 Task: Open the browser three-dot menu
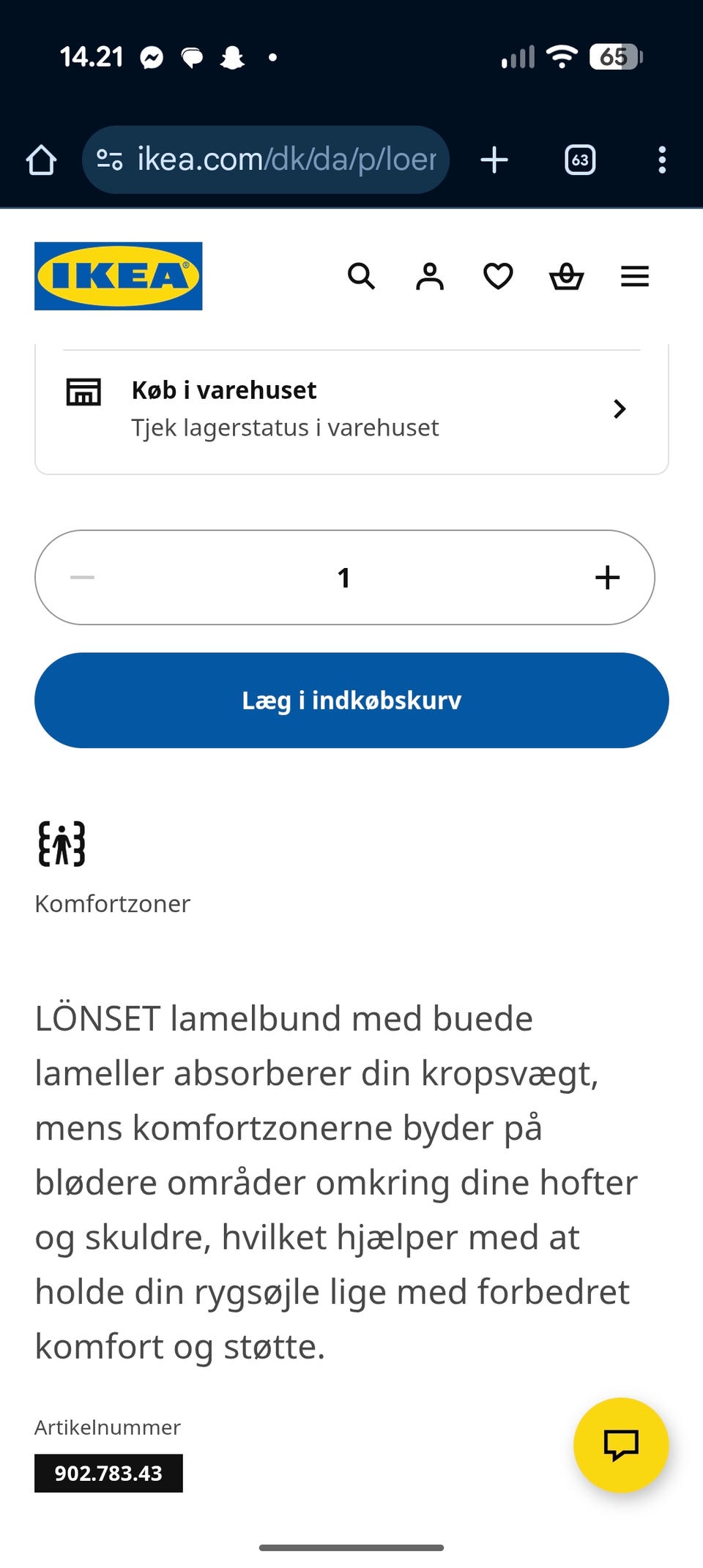click(x=662, y=160)
